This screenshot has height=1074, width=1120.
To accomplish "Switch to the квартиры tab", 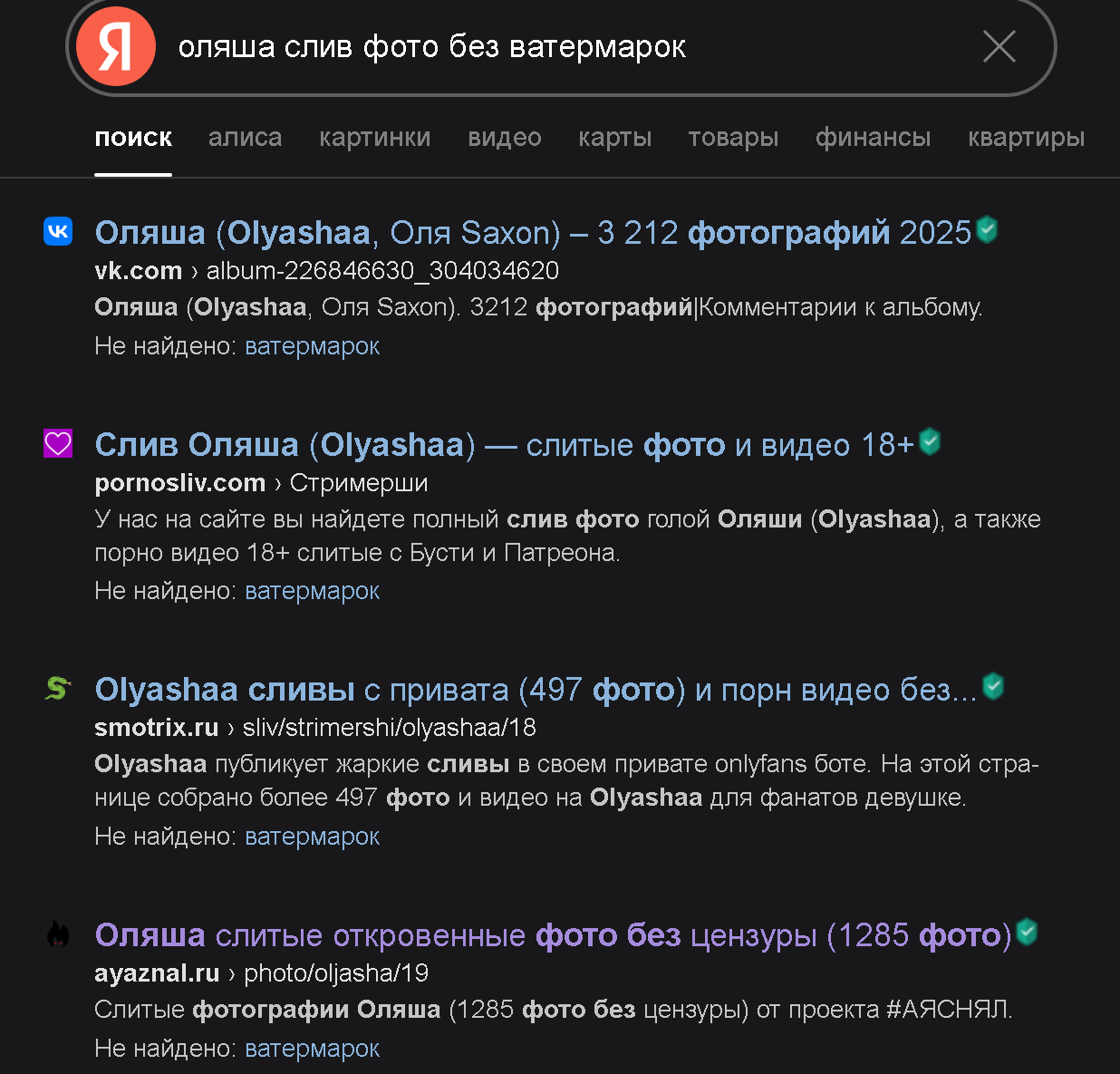I will click(1026, 138).
